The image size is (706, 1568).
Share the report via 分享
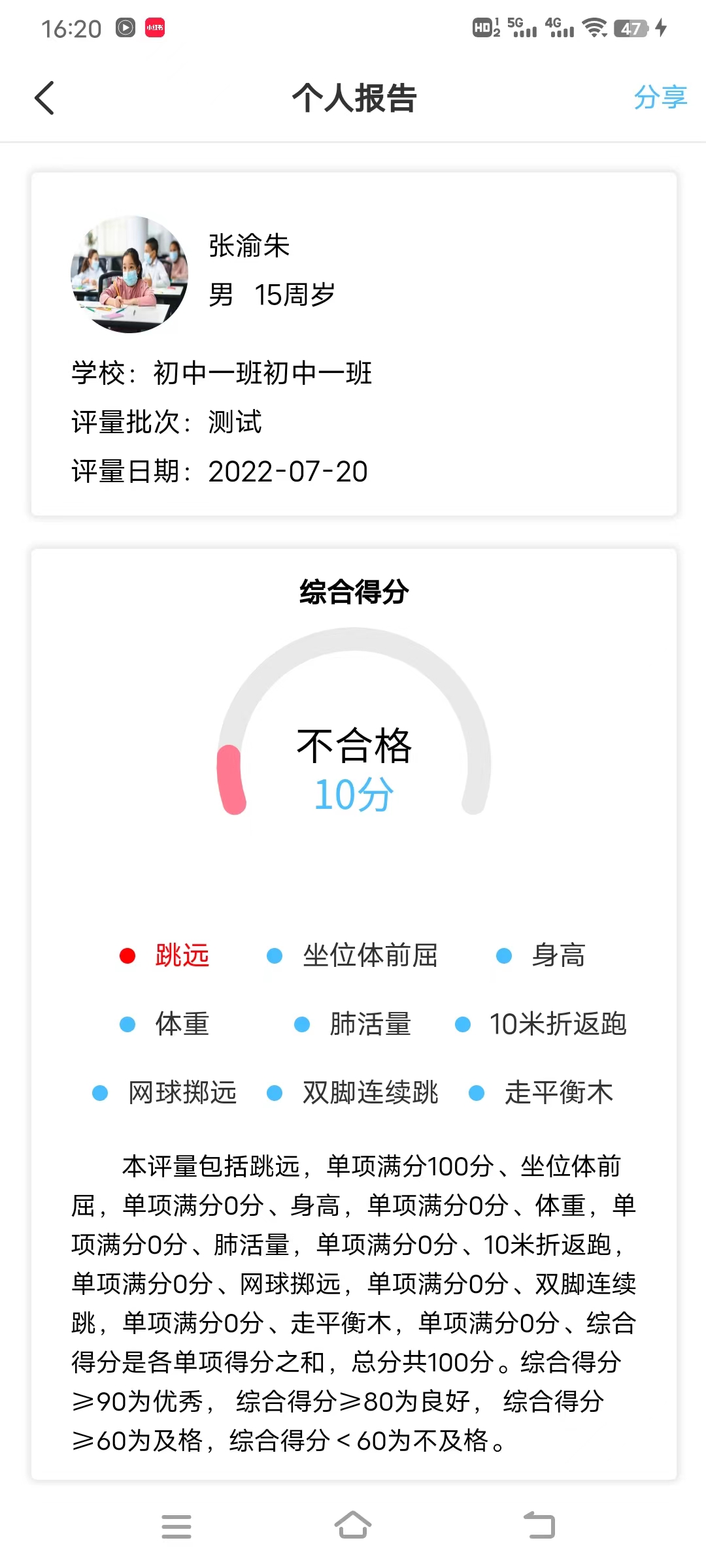point(660,98)
